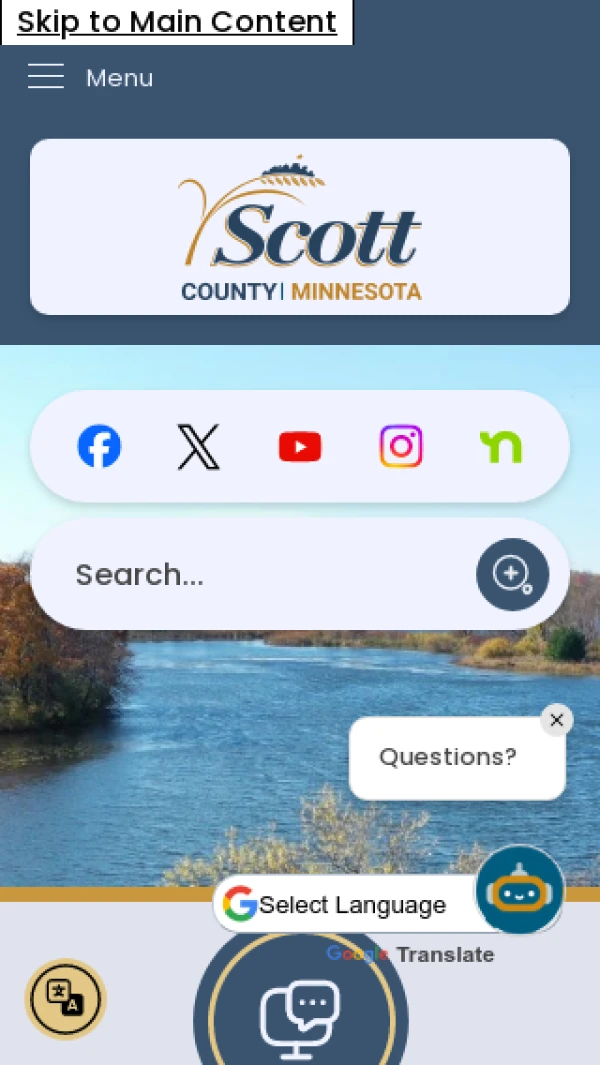Visit the Facebook page
Screen dimensions: 600x1065
pos(99,446)
